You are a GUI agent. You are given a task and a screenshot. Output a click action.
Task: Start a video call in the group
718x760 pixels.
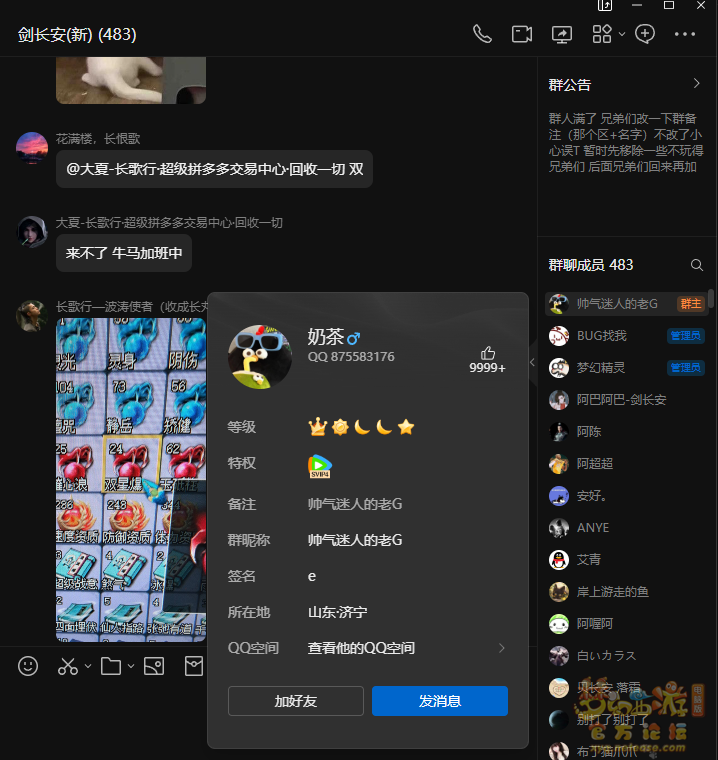pos(521,34)
